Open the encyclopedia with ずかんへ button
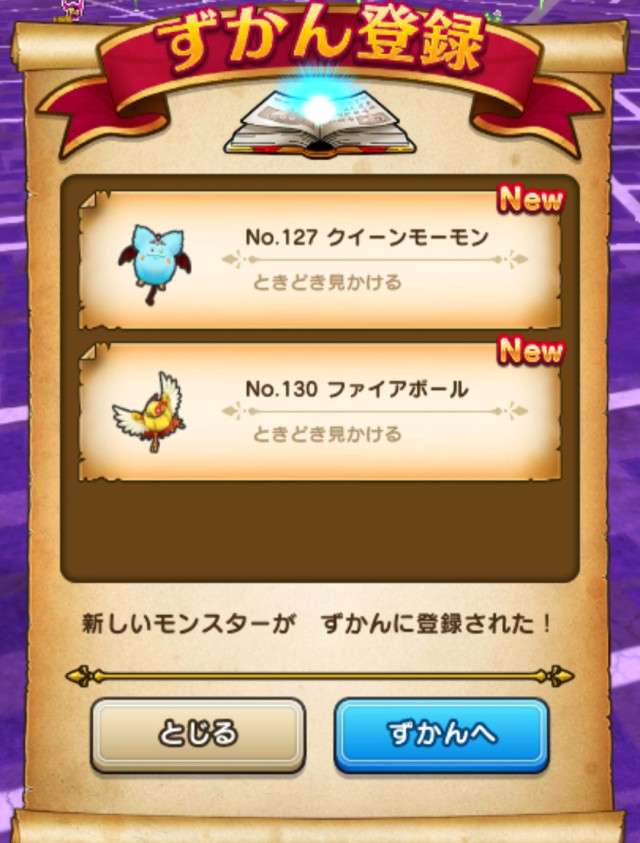The width and height of the screenshot is (640, 843). click(x=441, y=735)
